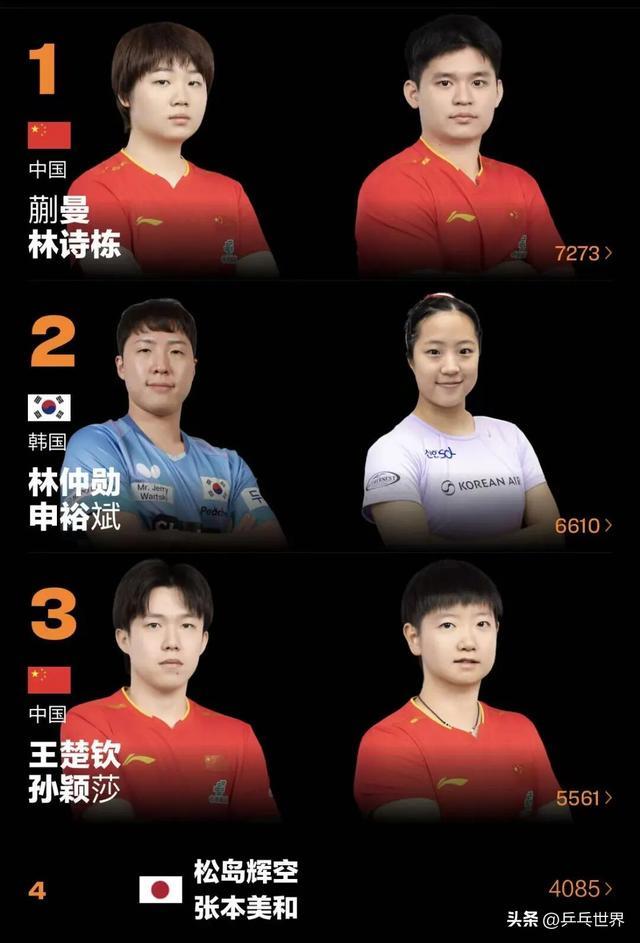This screenshot has height=943, width=640.
Task: Open the Korean pair 林仲勋 申裕斌
Action: (x=583, y=525)
